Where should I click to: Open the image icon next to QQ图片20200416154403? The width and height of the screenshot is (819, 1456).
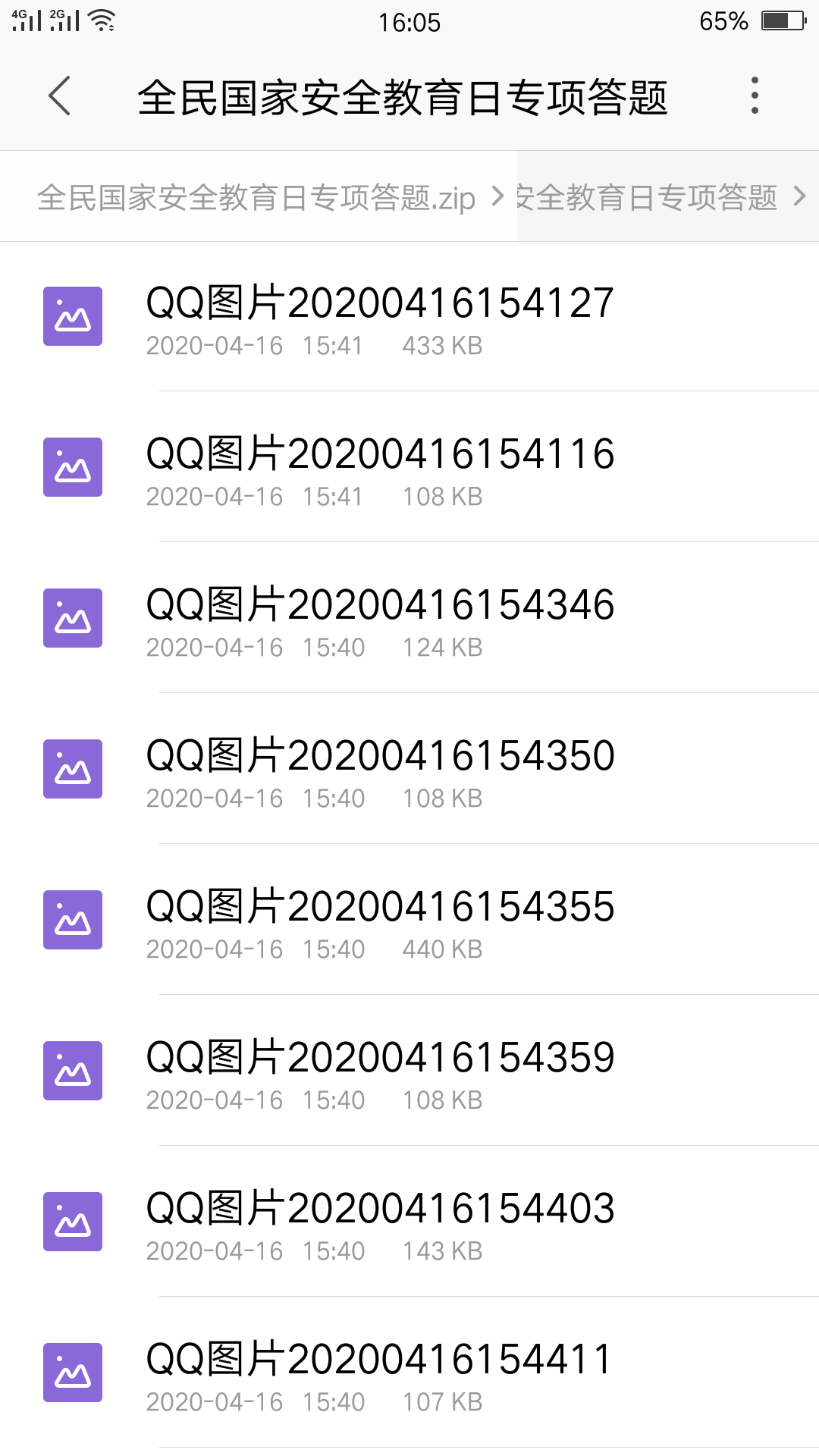click(x=73, y=1220)
